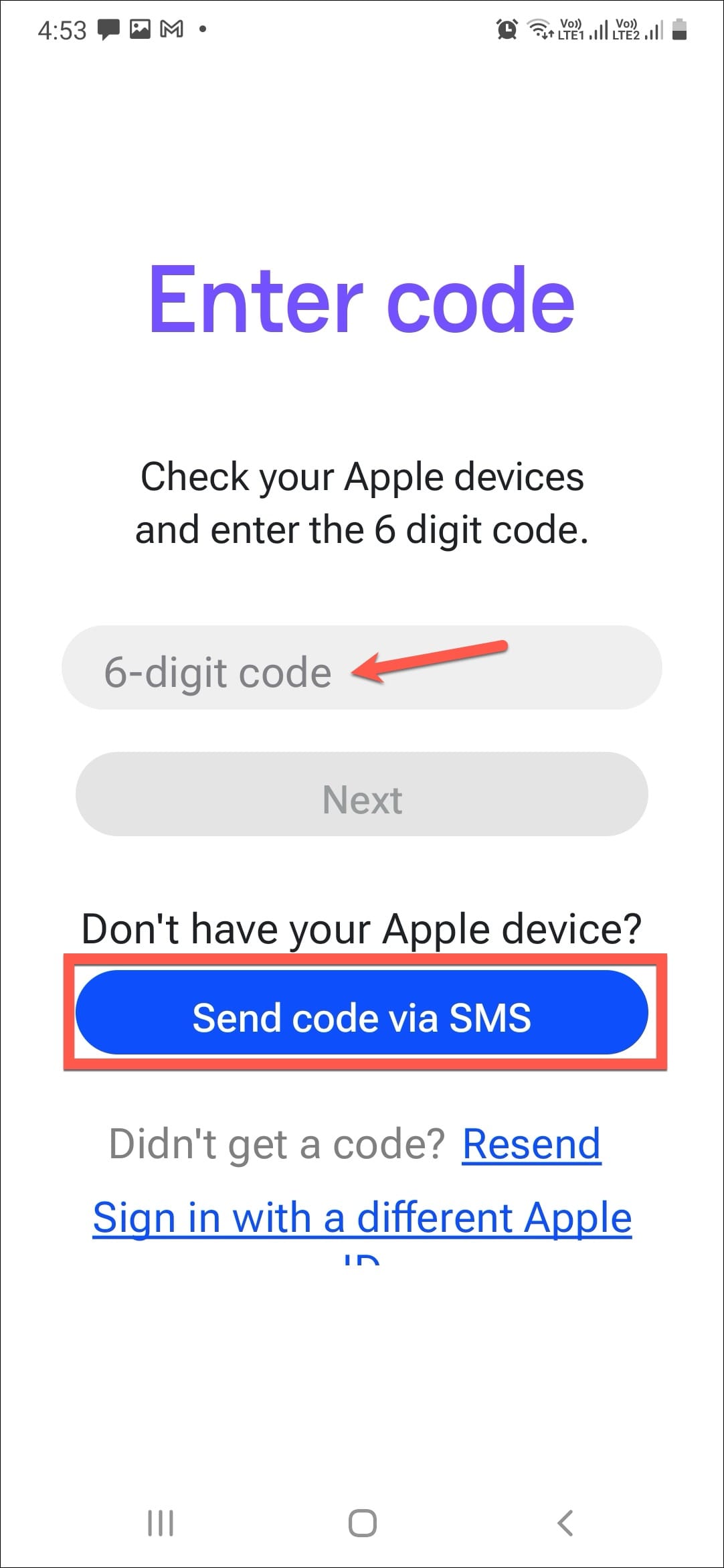Tap the Resend link
724x1568 pixels.
[x=531, y=1144]
